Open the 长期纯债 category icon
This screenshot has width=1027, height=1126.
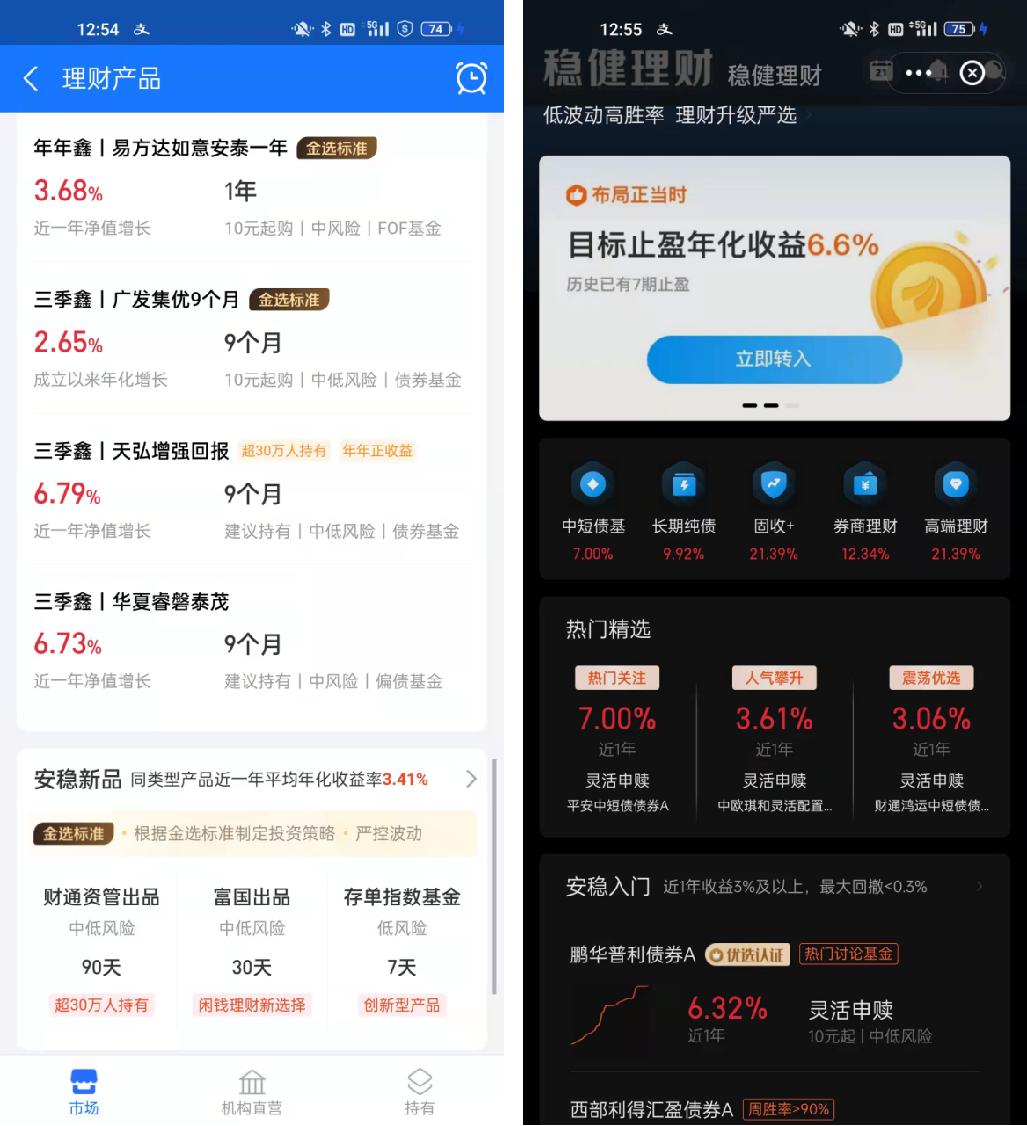[683, 484]
